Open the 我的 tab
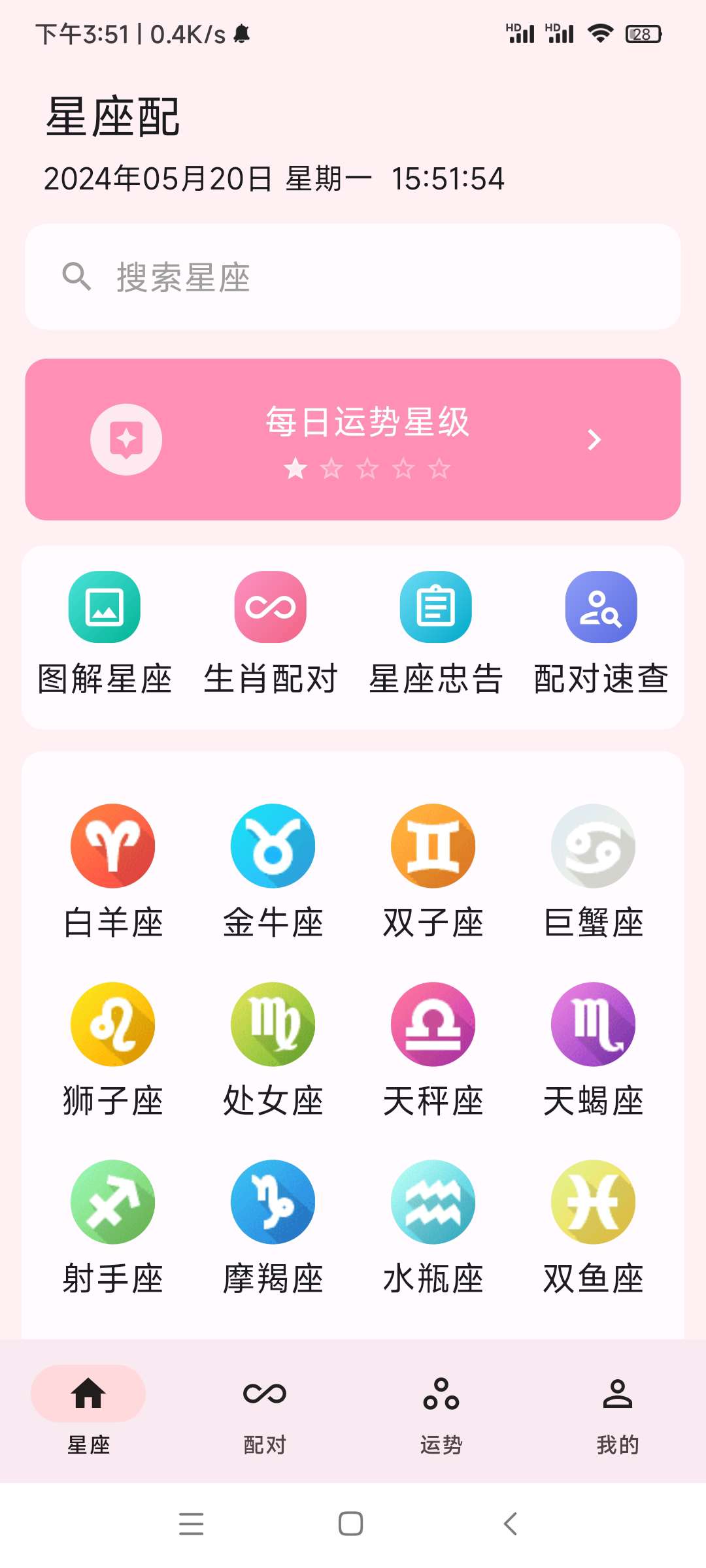The height and width of the screenshot is (1568, 706). (618, 1409)
